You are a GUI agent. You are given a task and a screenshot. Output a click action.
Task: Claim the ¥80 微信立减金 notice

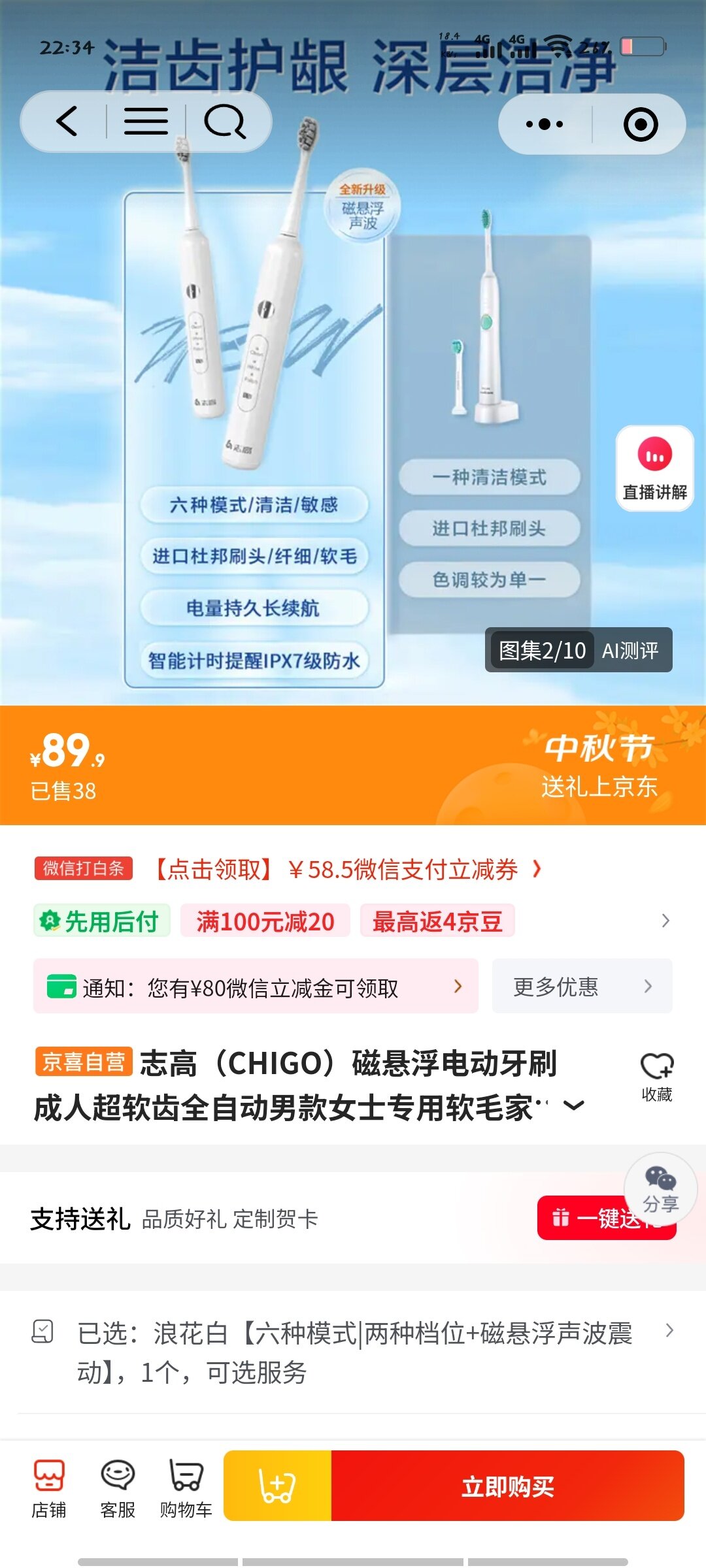[x=256, y=987]
